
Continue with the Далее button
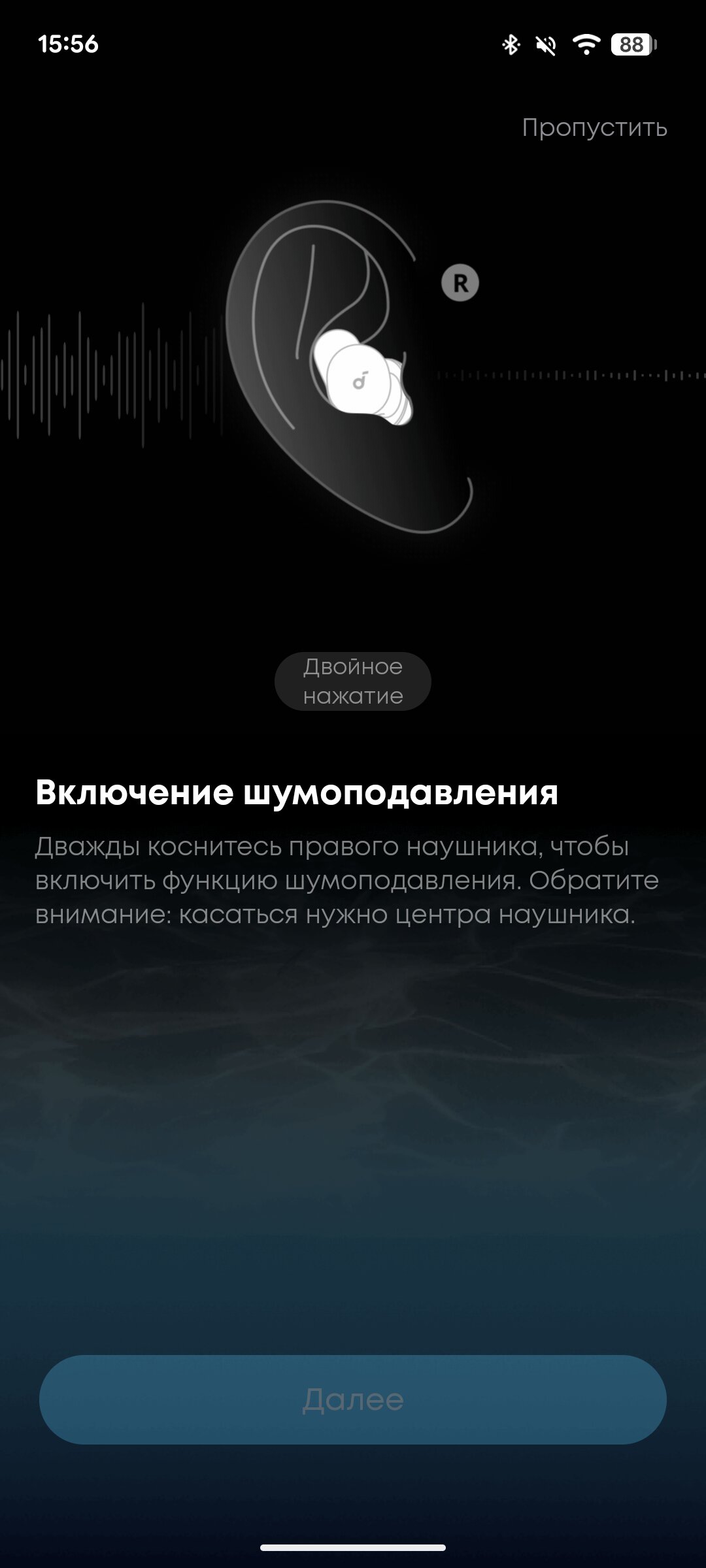[x=353, y=1399]
